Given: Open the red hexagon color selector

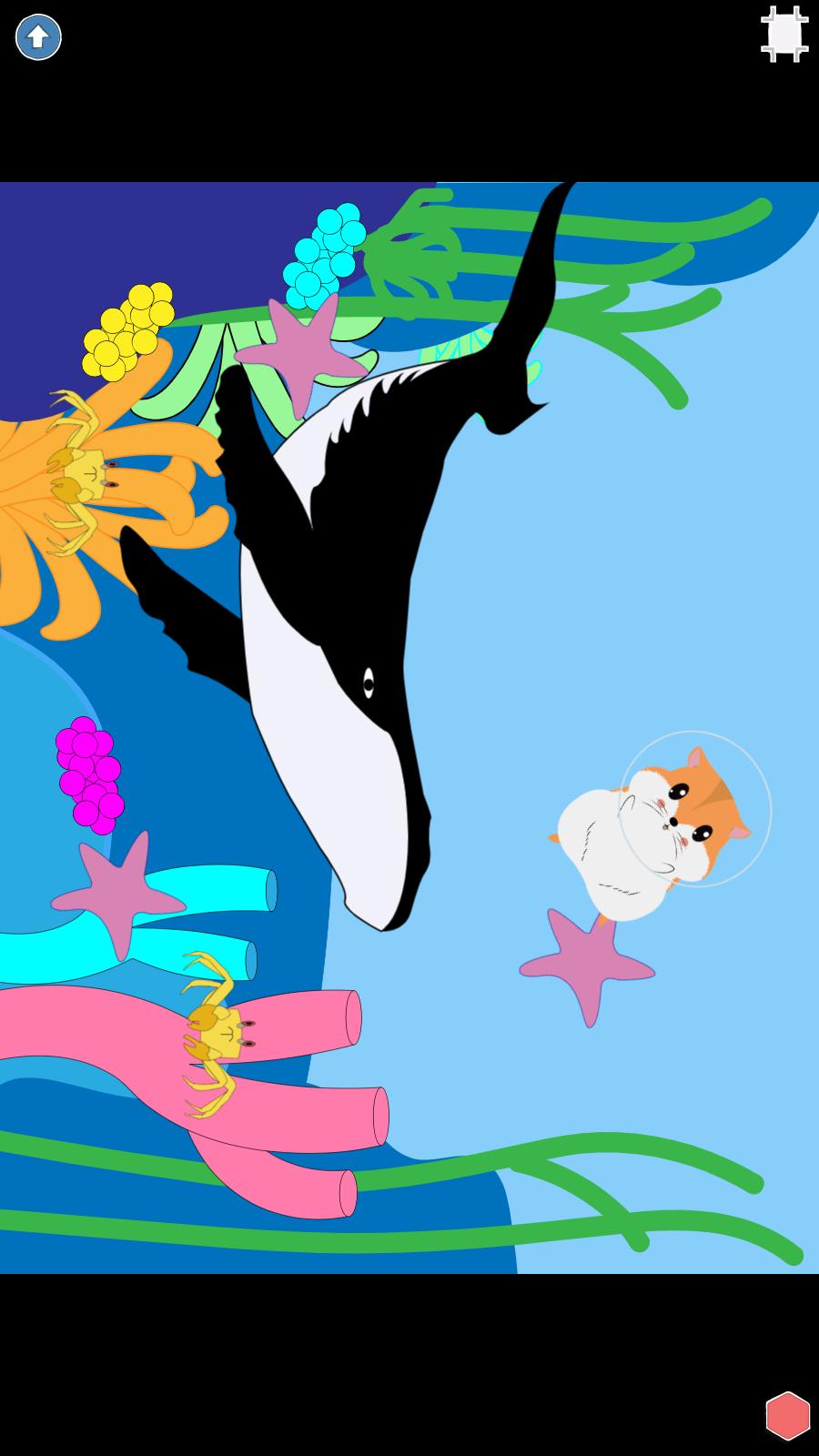Looking at the screenshot, I should pyautogui.click(x=787, y=1416).
